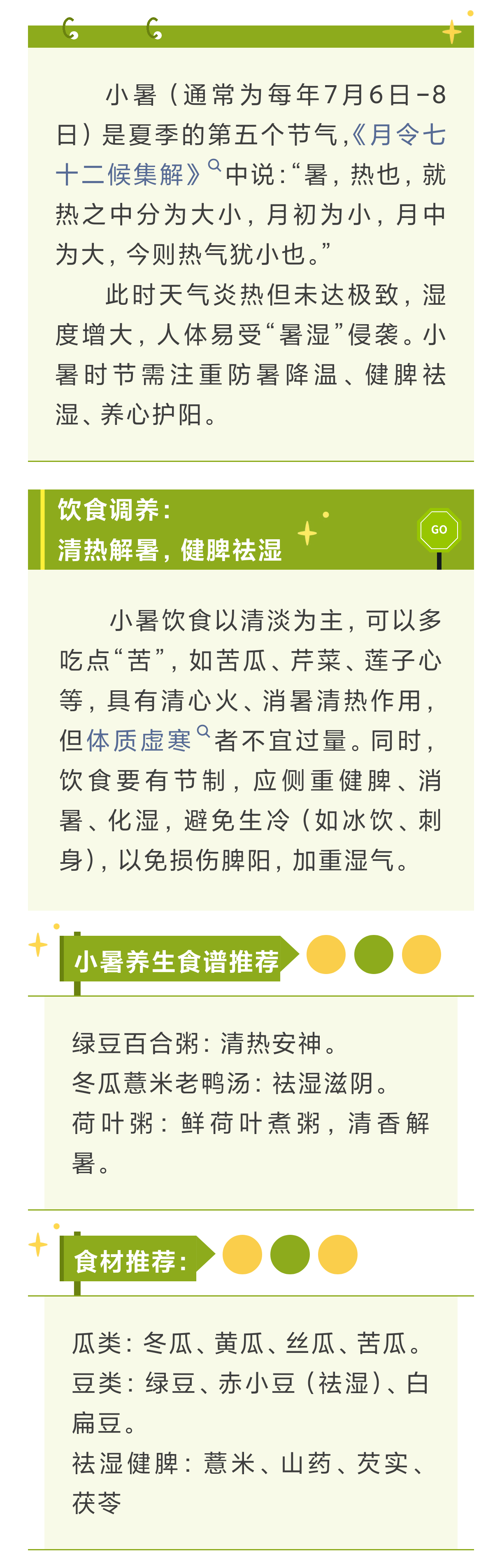Open the 体质虚寒 search link
Image resolution: width=502 pixels, height=1568 pixels.
tap(139, 740)
